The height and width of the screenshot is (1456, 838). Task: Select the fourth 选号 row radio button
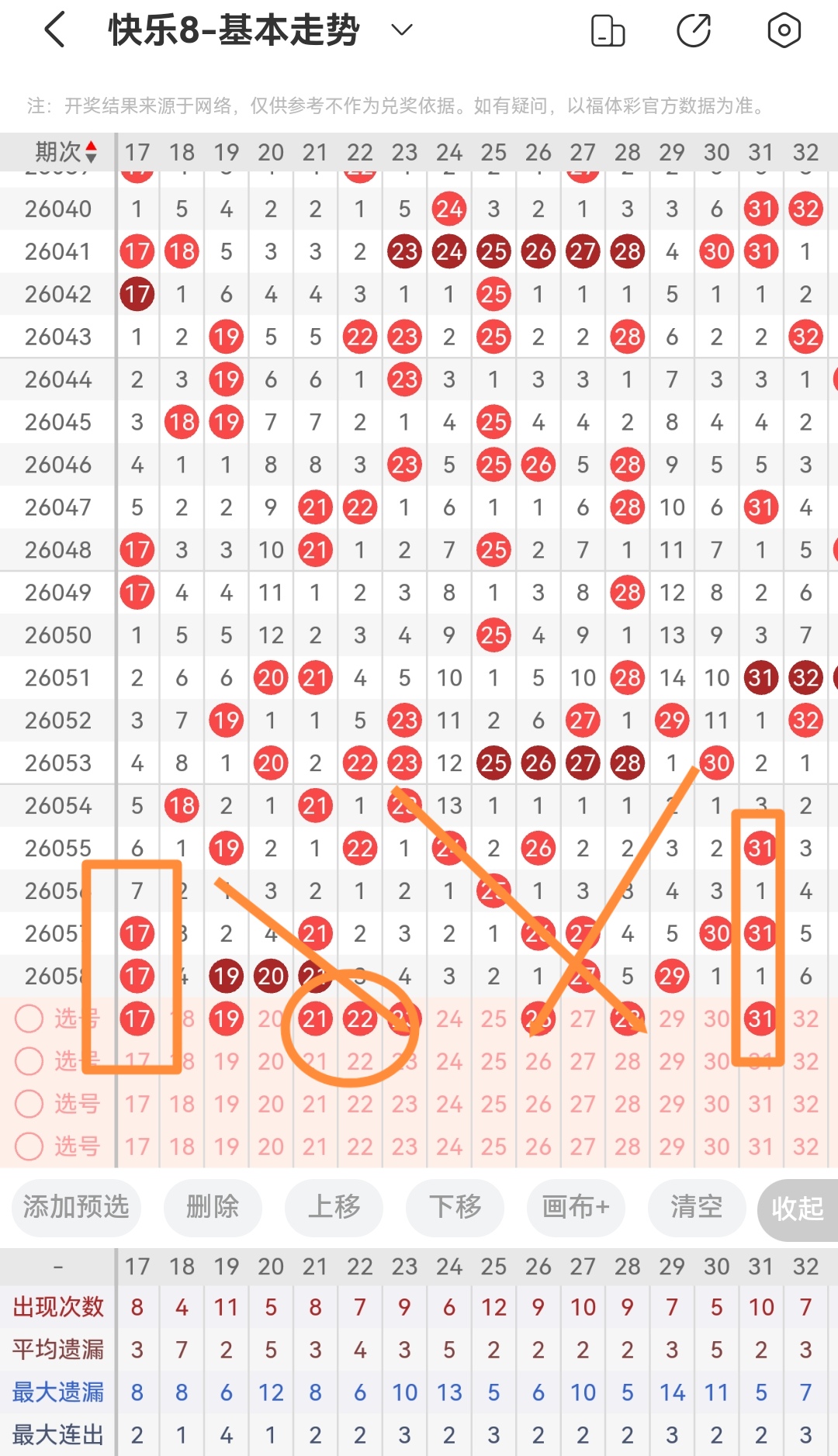(x=29, y=1146)
